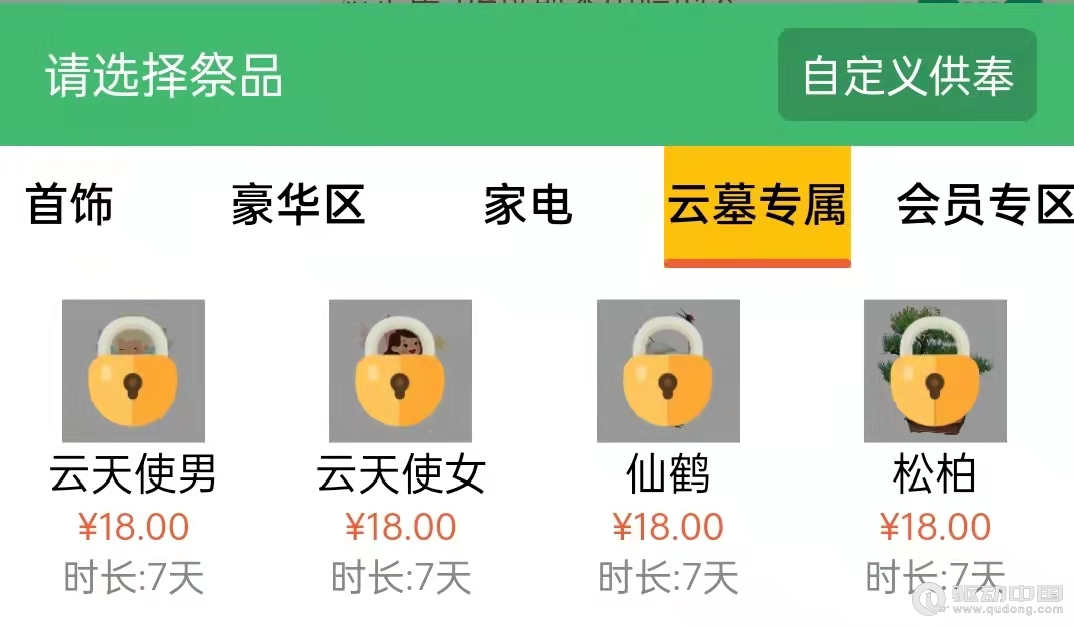The width and height of the screenshot is (1074, 627).
Task: Switch to the 首饰 tab
Action: [69, 204]
